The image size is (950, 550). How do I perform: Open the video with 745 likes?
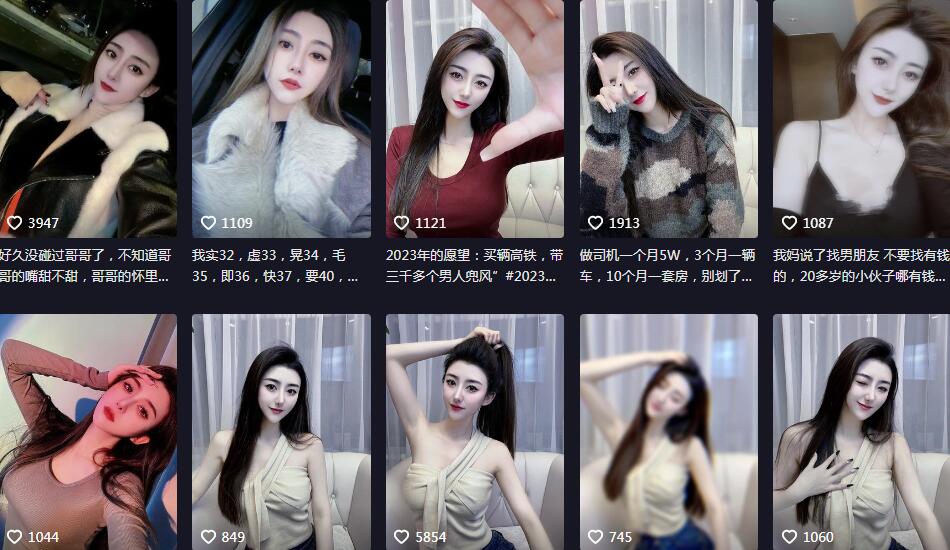668,430
